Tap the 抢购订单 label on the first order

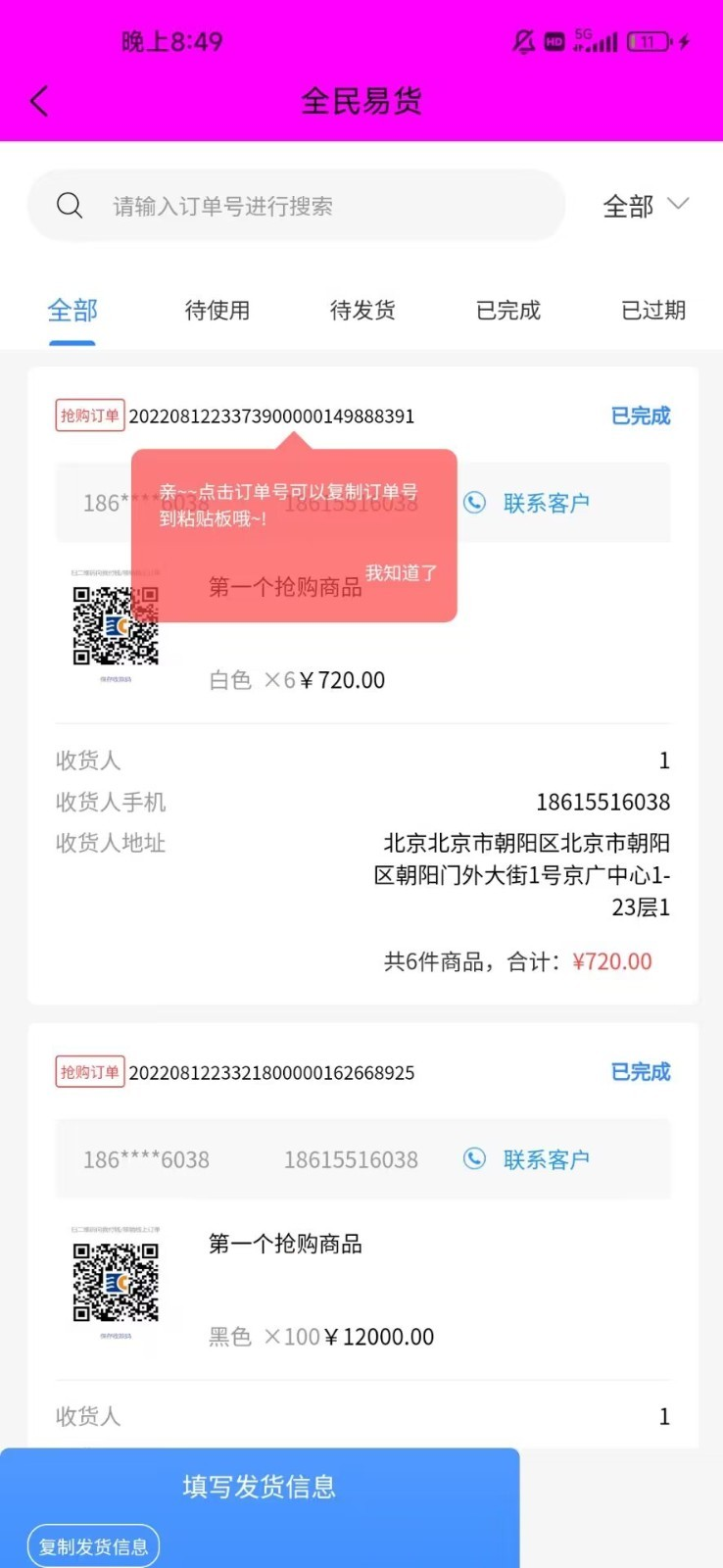tap(89, 415)
